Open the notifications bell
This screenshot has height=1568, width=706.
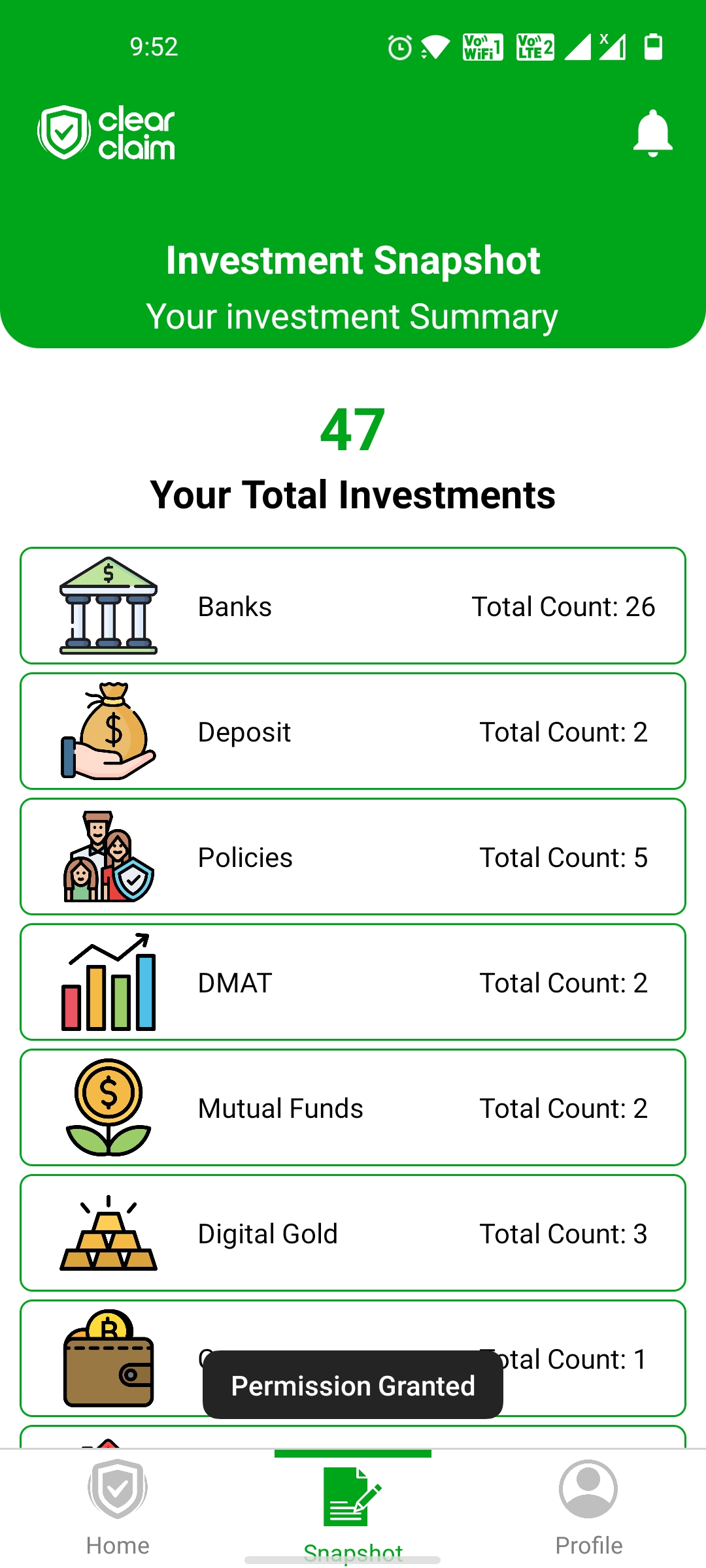click(x=652, y=133)
